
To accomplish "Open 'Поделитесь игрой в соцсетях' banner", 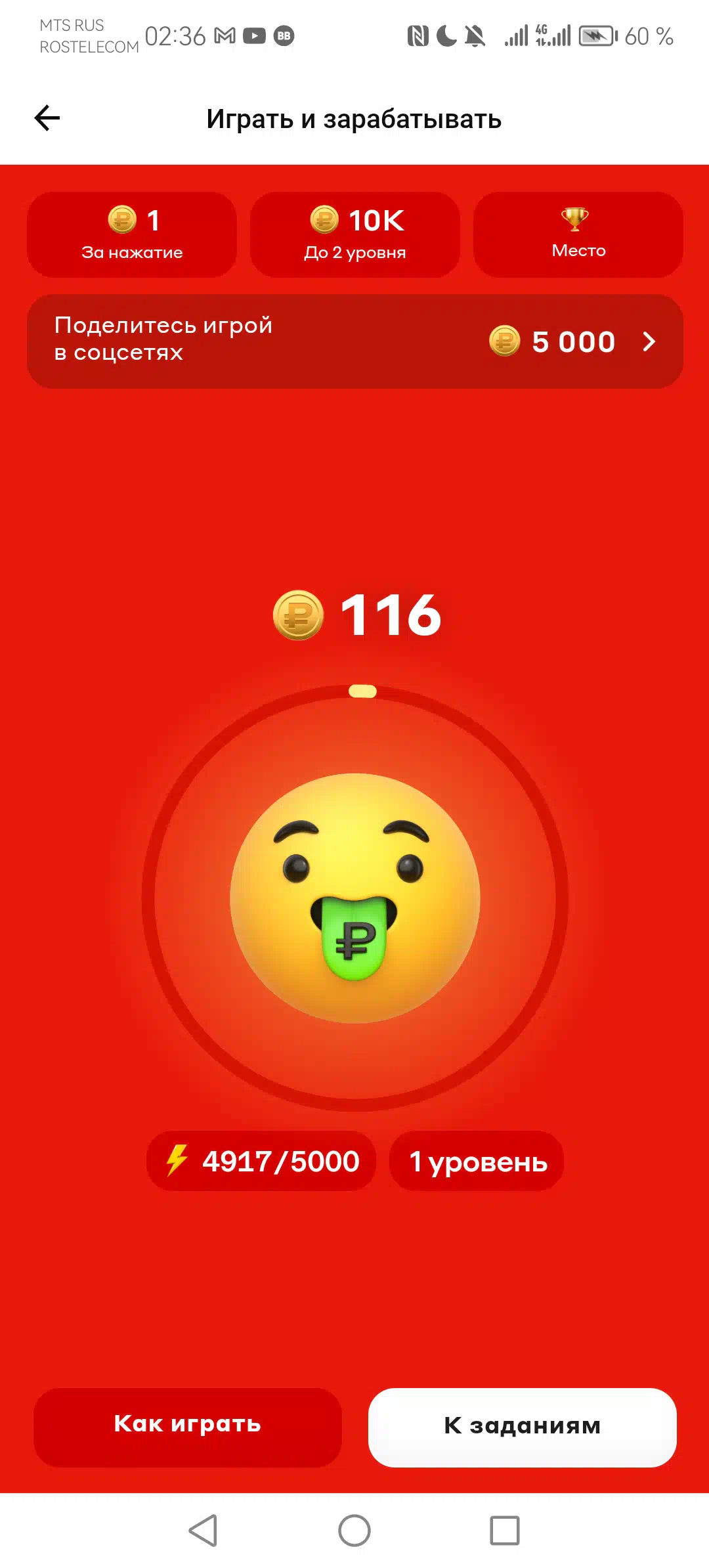I will (354, 341).
